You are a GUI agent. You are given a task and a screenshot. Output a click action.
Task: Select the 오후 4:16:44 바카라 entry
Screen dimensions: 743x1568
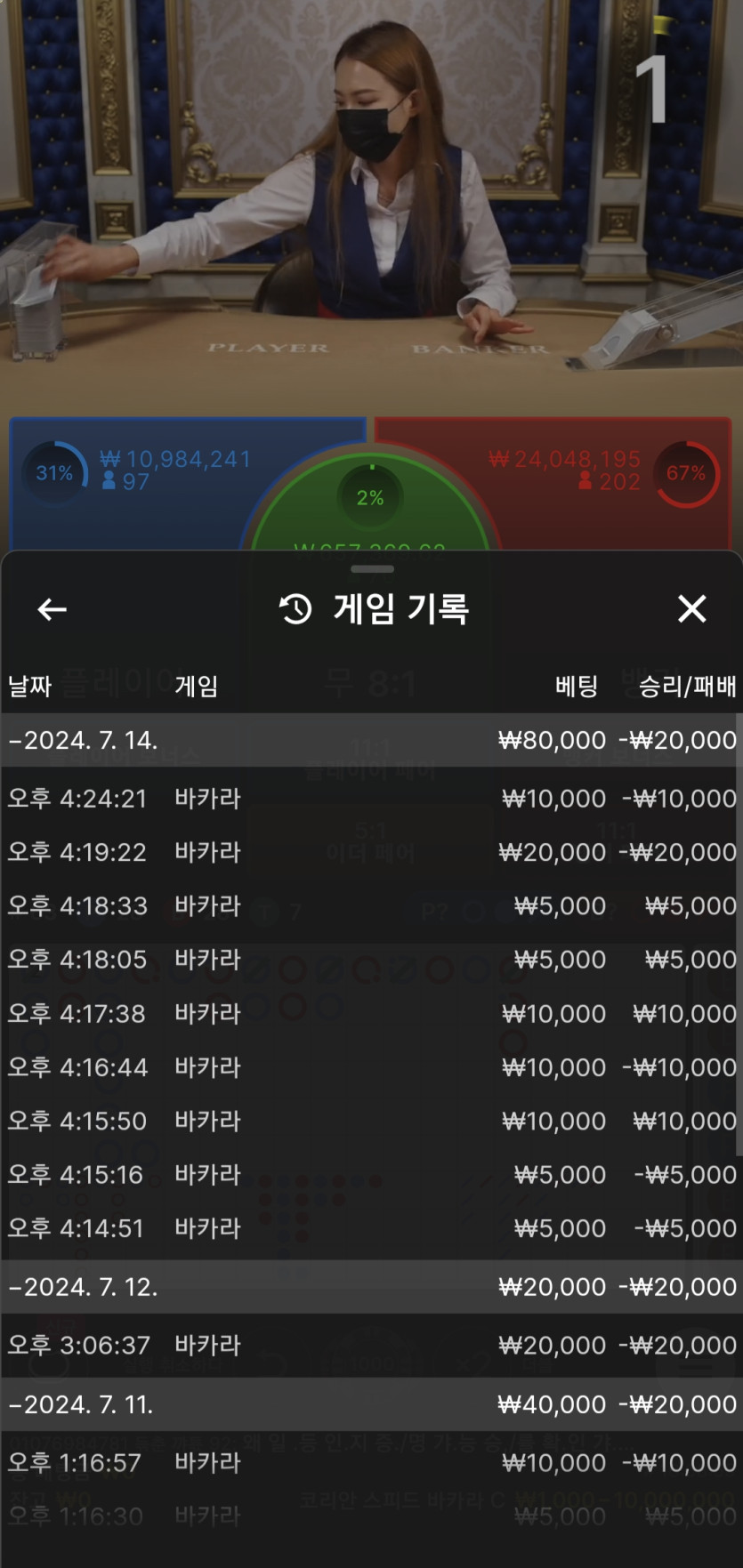pos(371,1067)
